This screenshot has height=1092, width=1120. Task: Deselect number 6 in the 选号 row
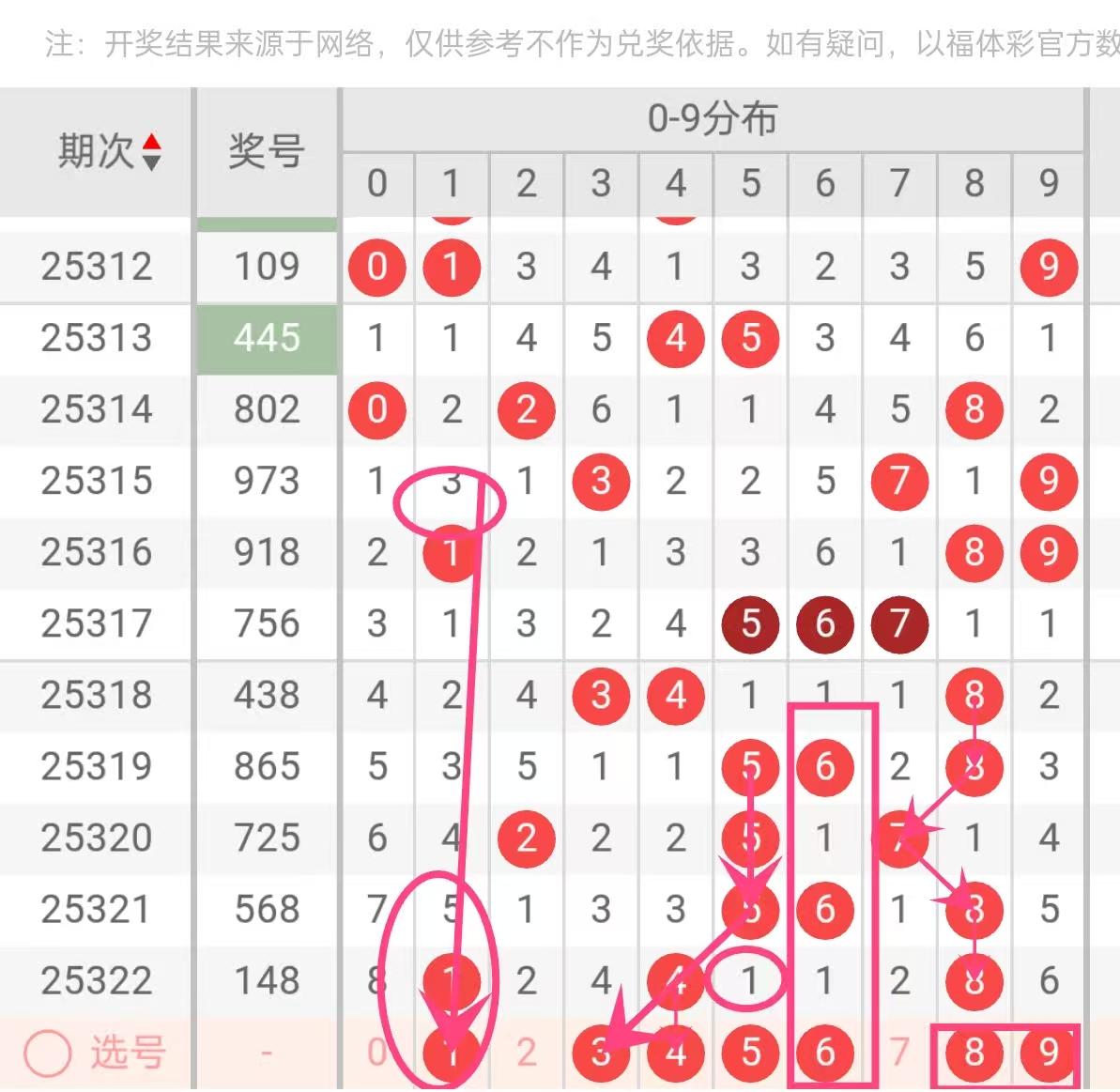point(825,1053)
